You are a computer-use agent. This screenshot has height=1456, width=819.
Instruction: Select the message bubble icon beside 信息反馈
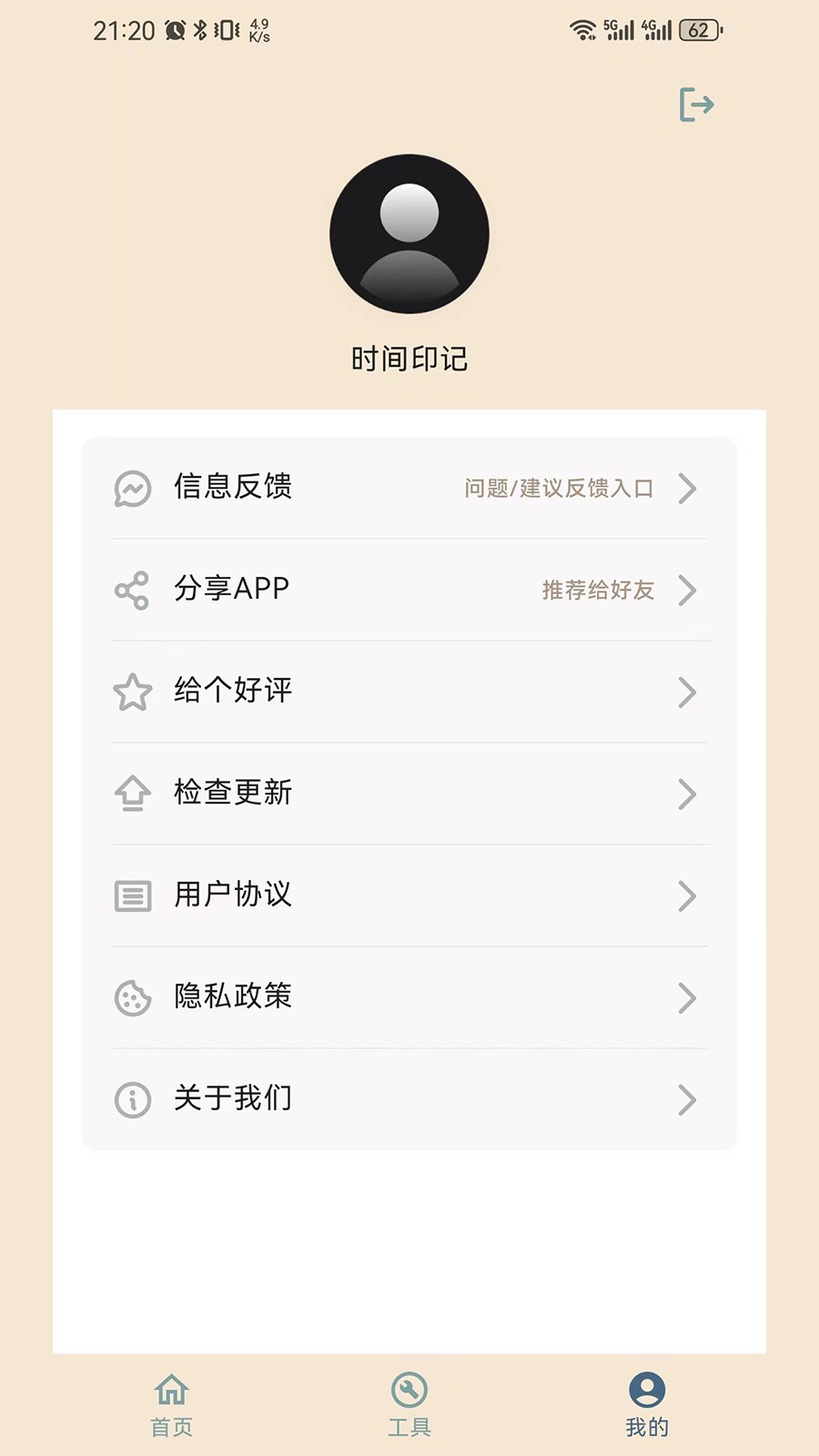tap(132, 490)
